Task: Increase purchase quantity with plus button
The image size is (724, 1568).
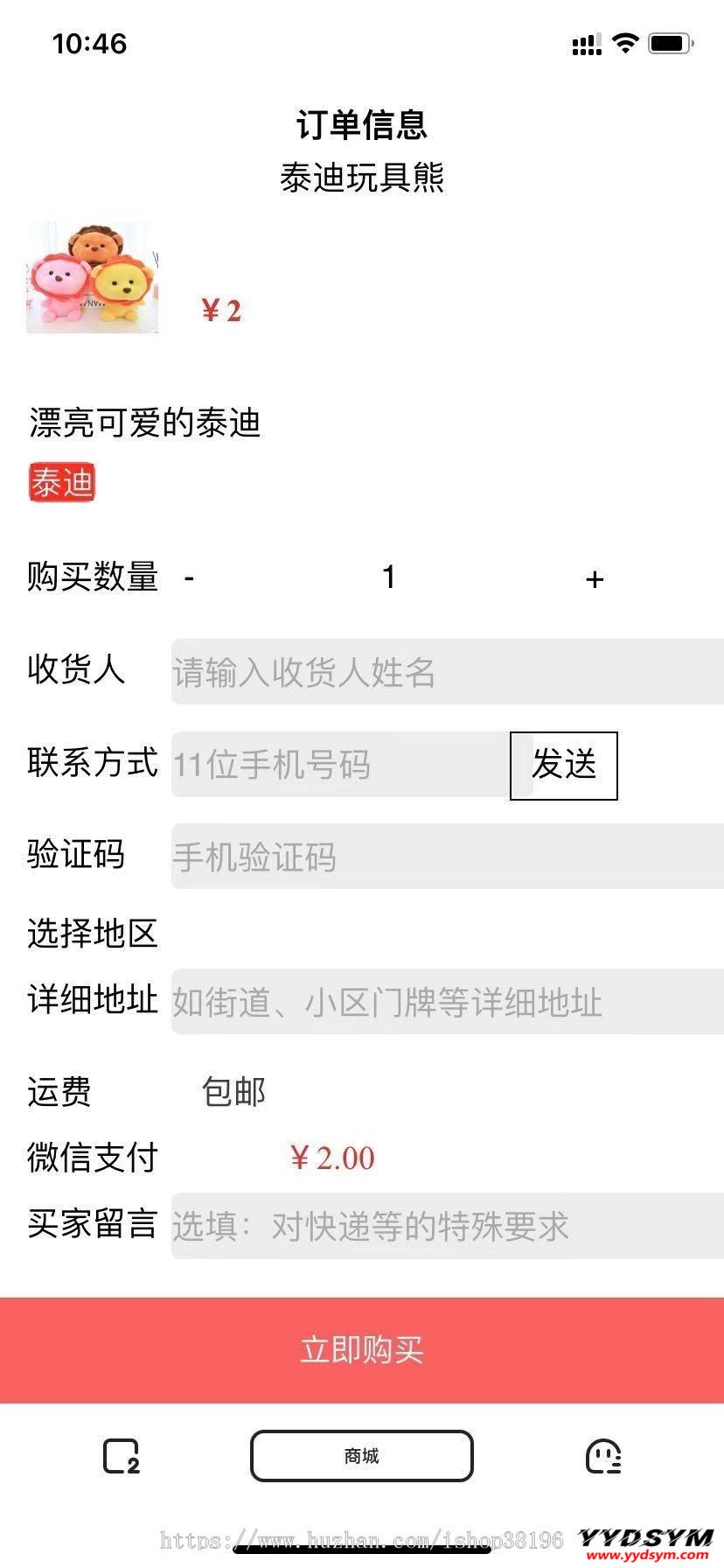Action: 595,578
